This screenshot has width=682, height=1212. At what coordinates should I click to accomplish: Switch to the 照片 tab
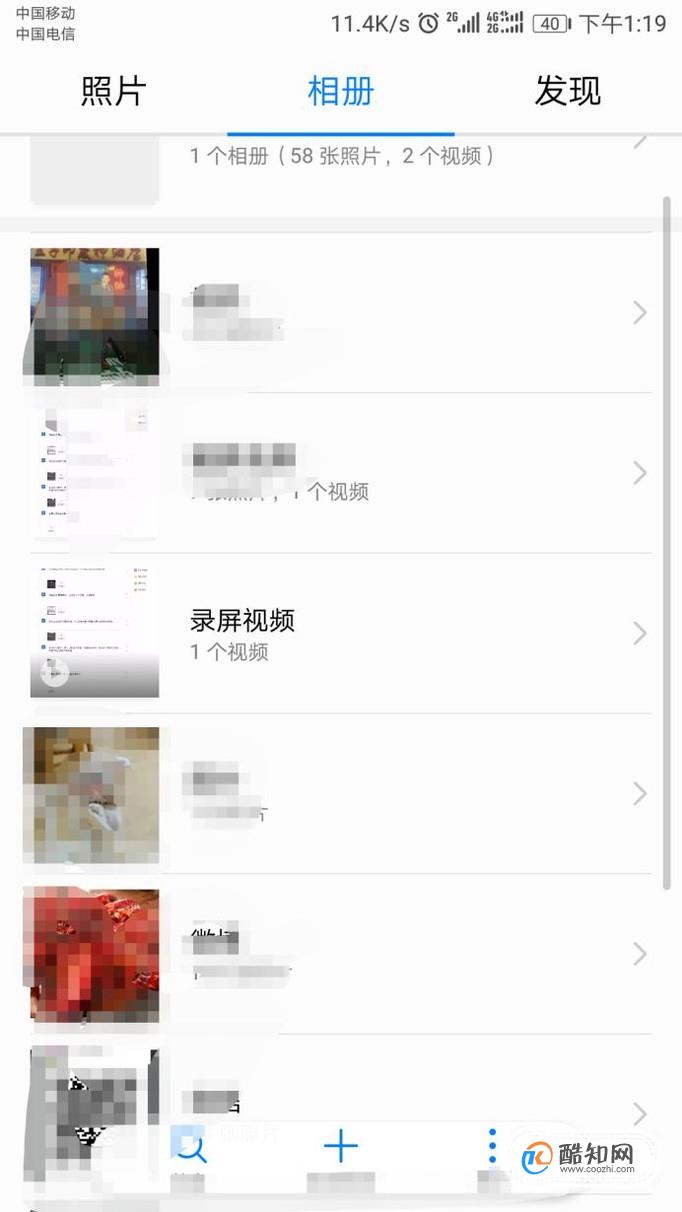pos(113,92)
